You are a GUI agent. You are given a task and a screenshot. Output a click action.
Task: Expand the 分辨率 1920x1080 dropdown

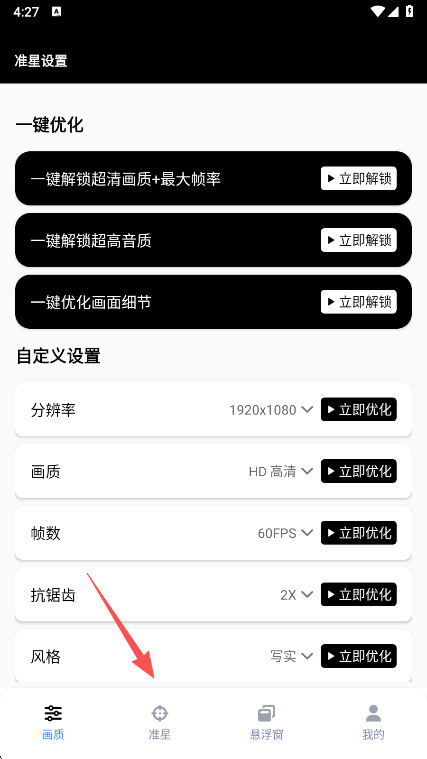click(271, 410)
